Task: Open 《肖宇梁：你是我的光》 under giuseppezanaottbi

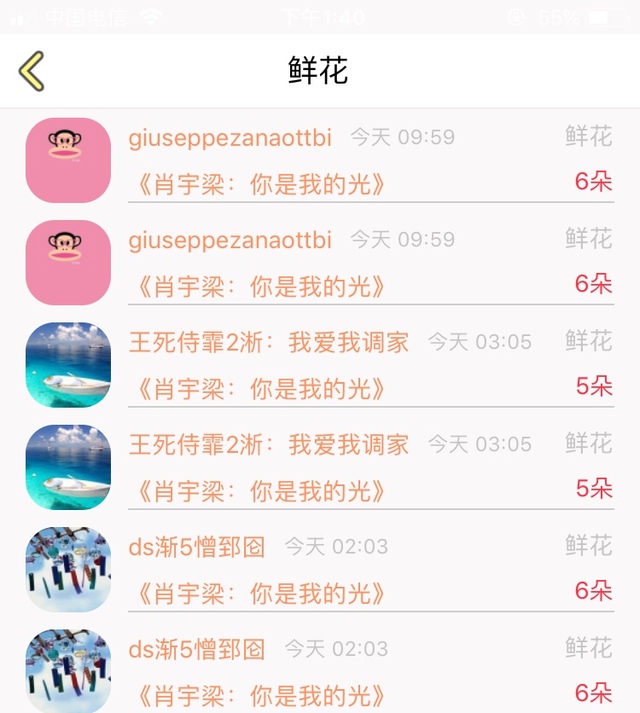Action: (x=258, y=185)
